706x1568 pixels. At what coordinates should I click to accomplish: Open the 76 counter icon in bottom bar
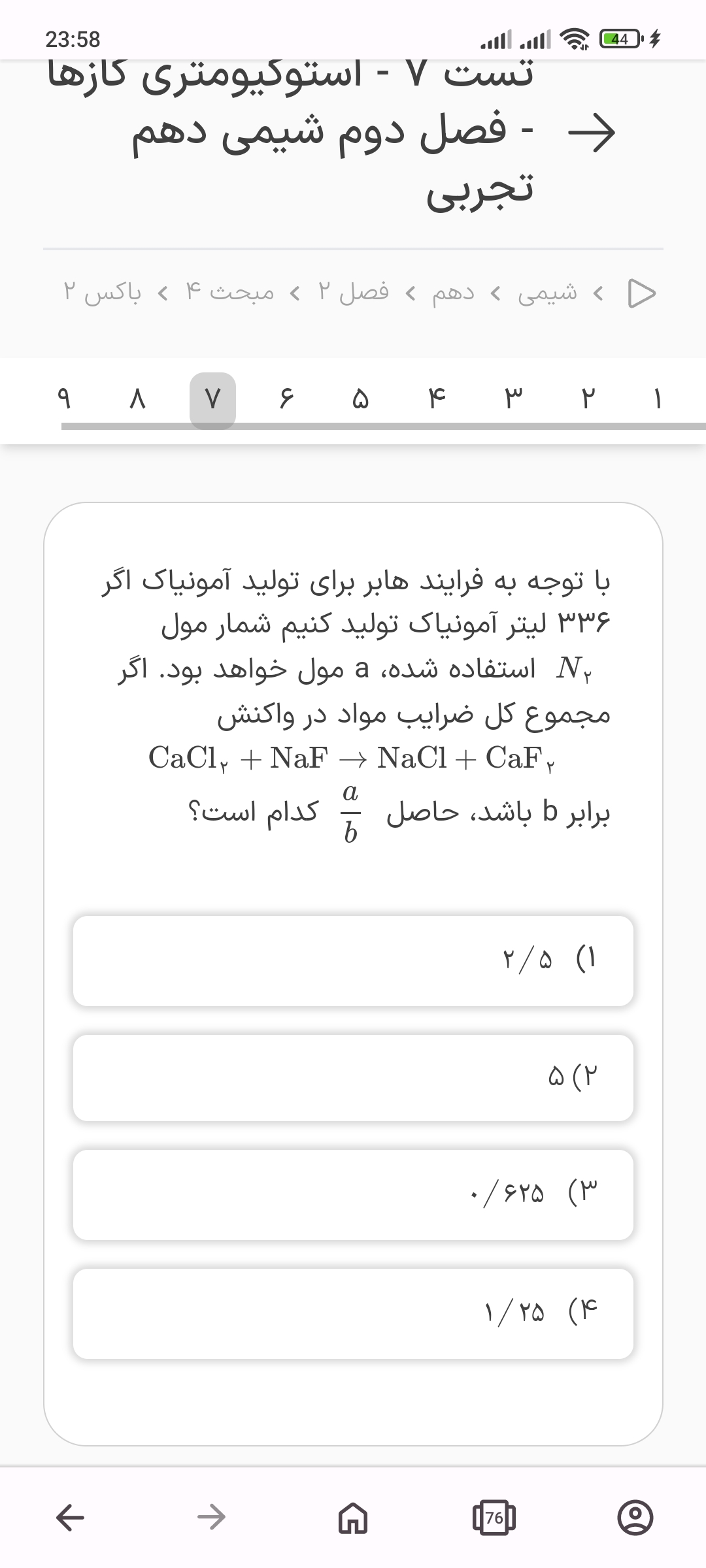point(494,1517)
